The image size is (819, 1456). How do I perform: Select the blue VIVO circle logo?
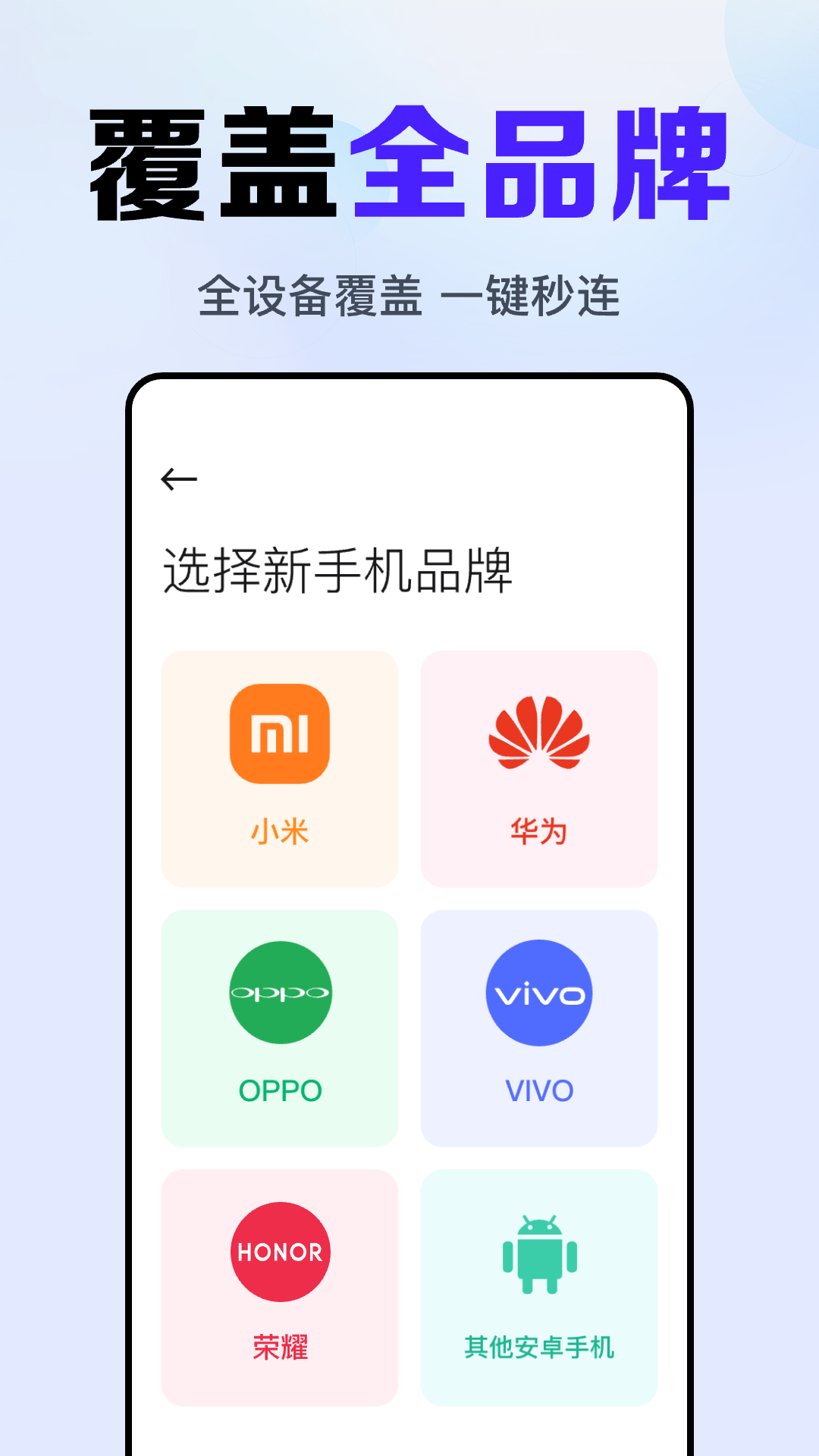coord(539,993)
